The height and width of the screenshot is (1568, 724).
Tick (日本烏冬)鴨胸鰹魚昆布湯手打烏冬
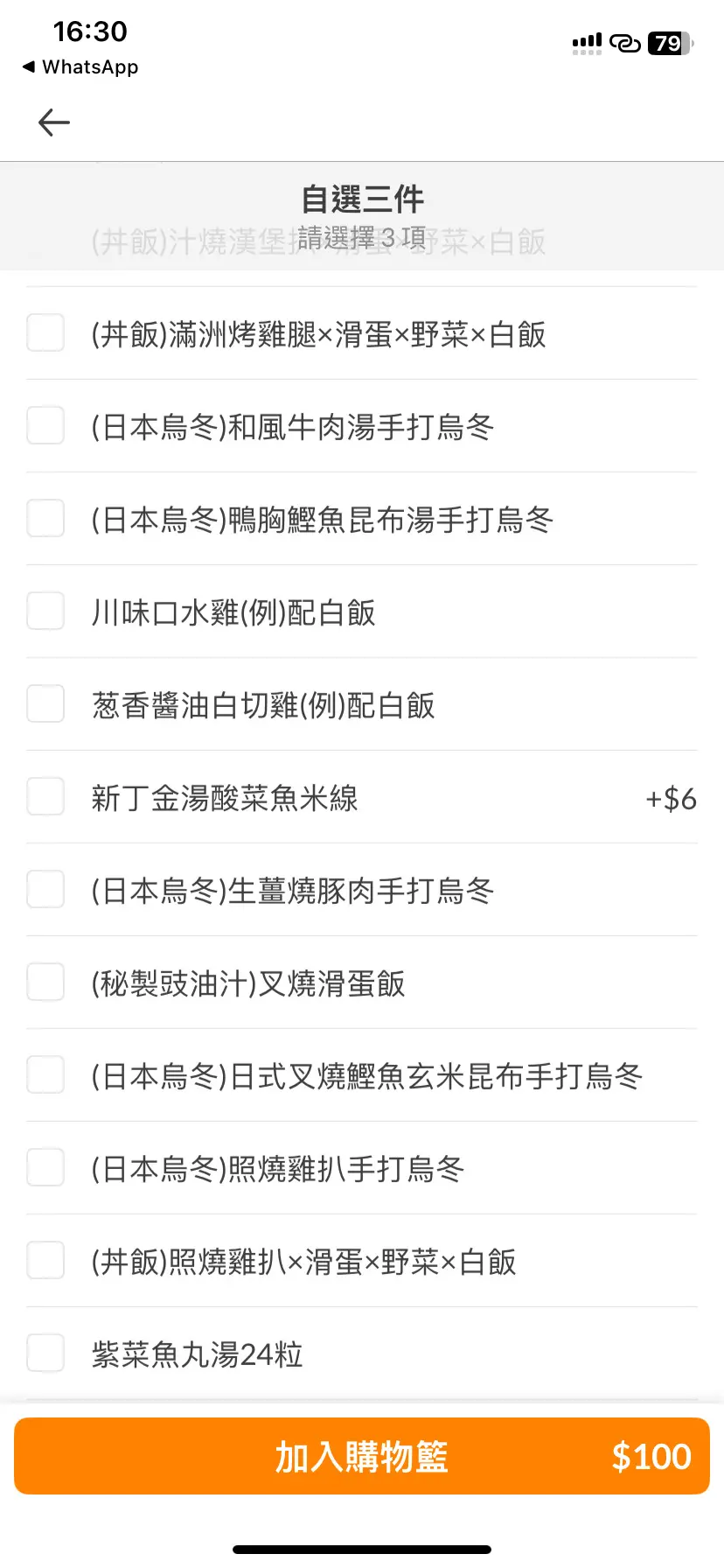tap(45, 519)
